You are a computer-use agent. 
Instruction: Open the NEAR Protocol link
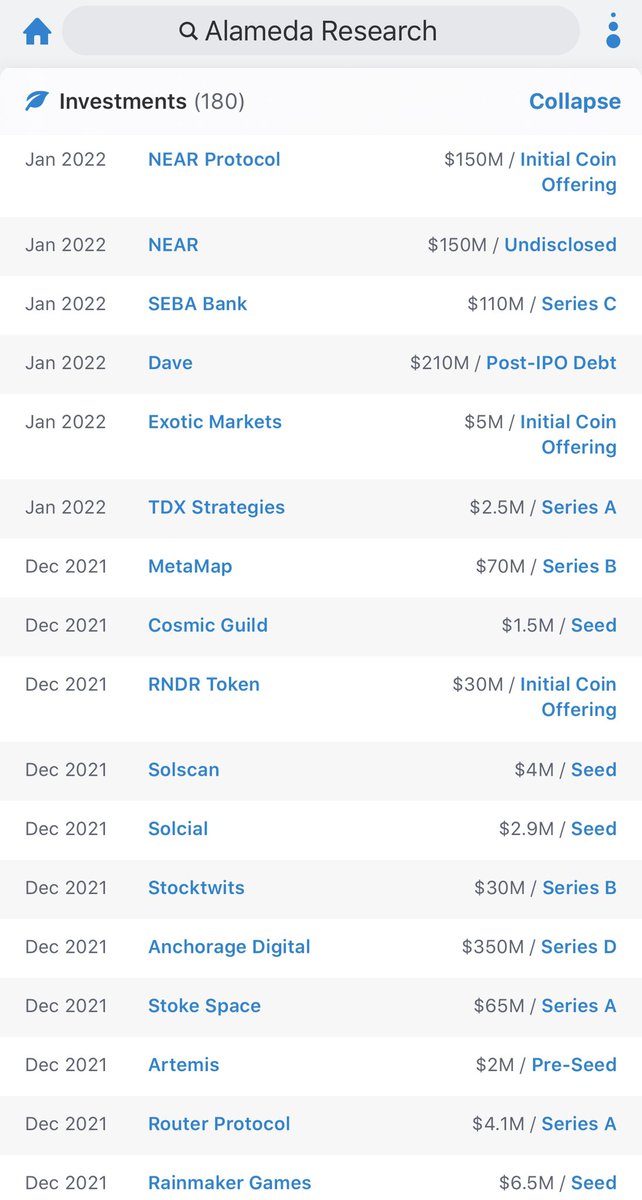[x=214, y=159]
